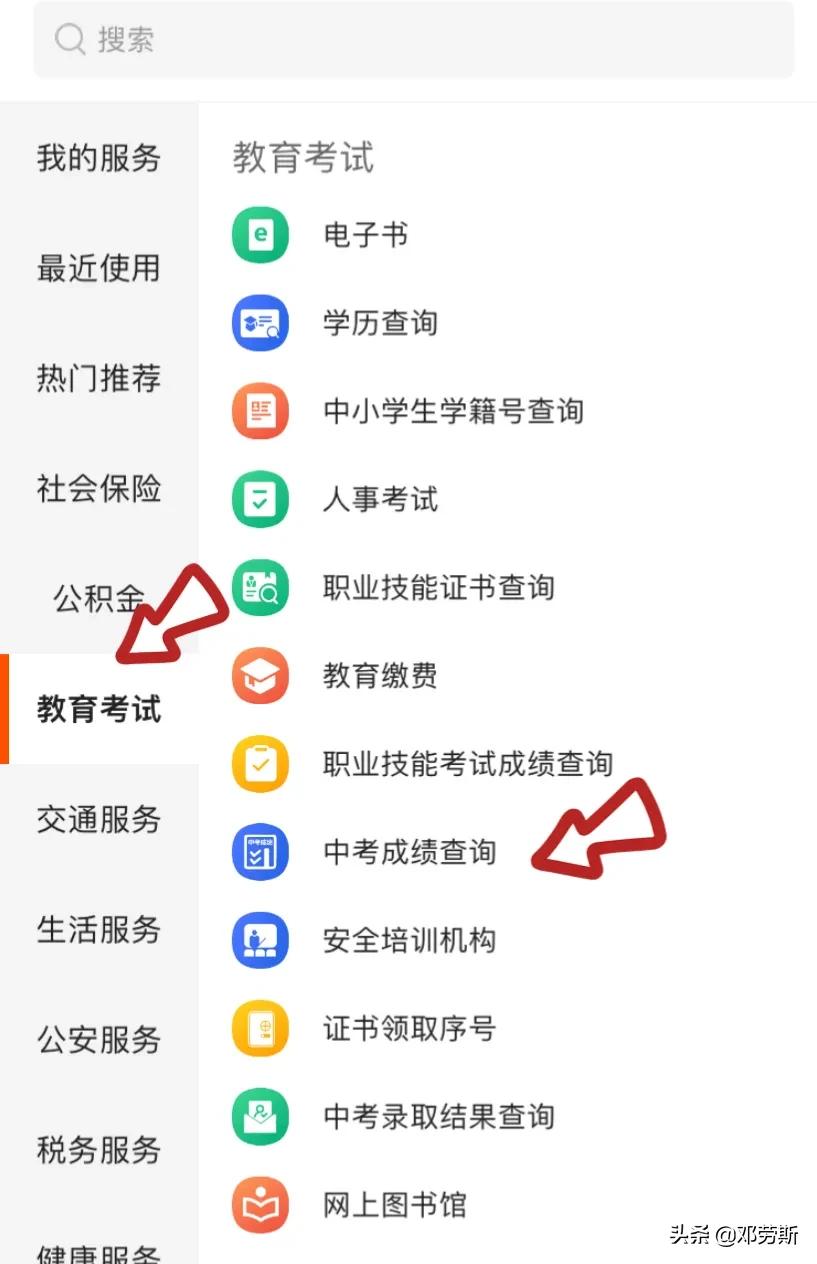
Task: Open 中小学生学籍号查询 service
Action: pos(260,411)
